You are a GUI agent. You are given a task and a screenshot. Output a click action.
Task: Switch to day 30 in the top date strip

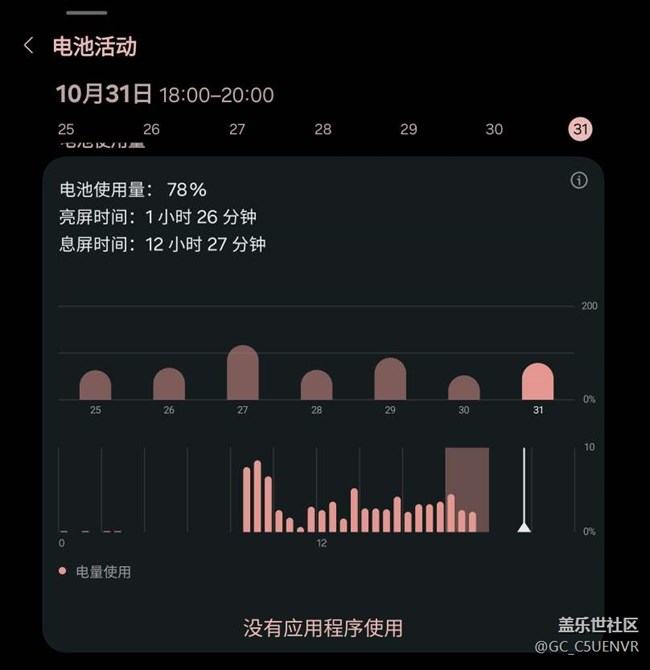[x=494, y=129]
